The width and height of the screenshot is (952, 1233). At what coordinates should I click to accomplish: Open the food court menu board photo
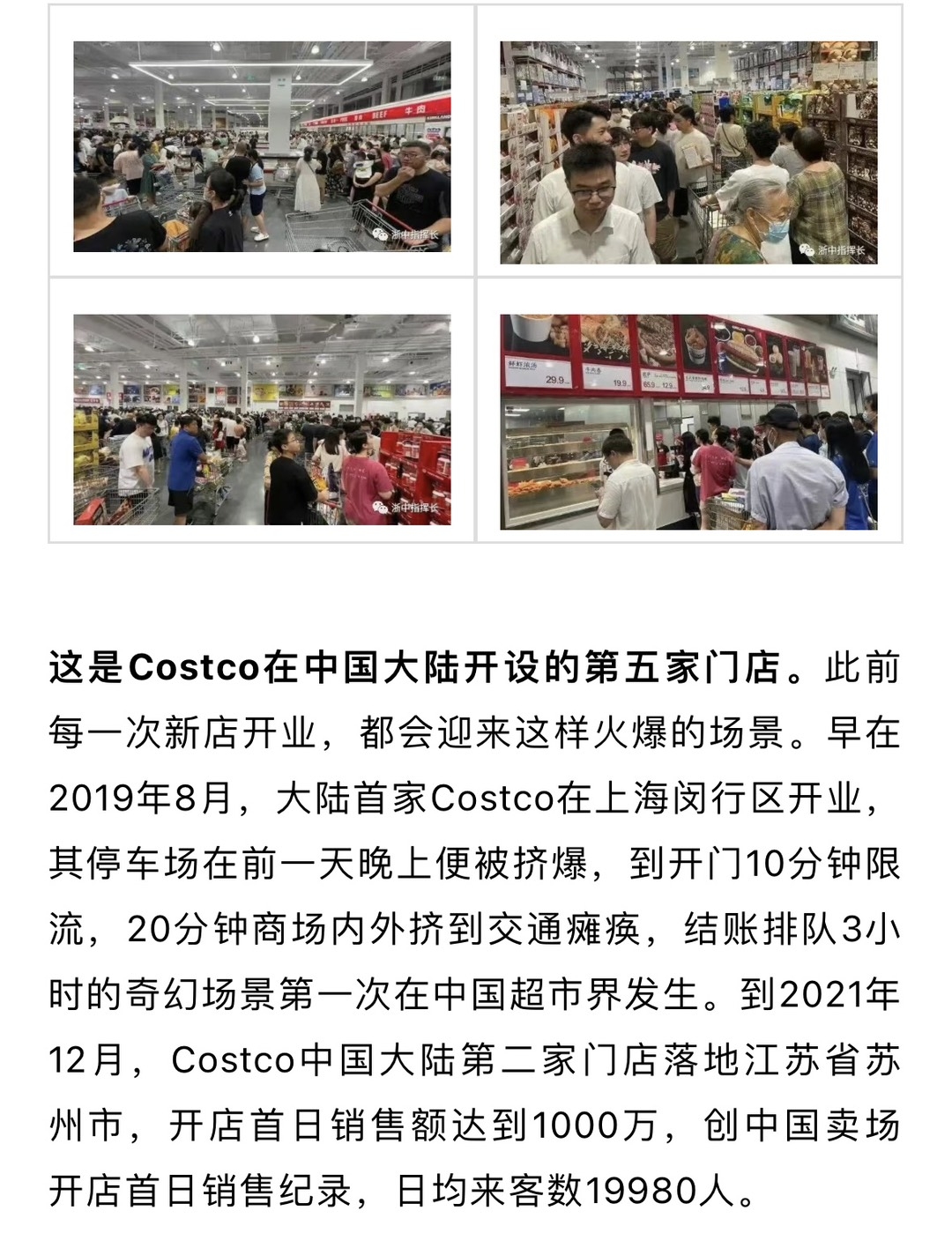pos(688,421)
